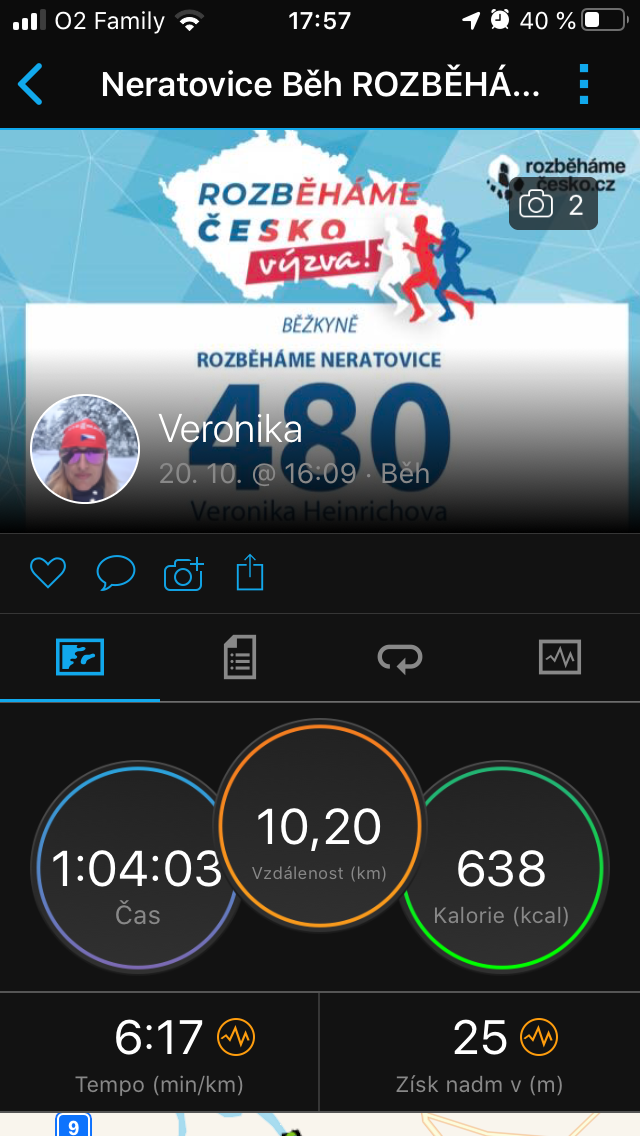Share this activity with the share icon
The width and height of the screenshot is (640, 1136).
tap(250, 573)
